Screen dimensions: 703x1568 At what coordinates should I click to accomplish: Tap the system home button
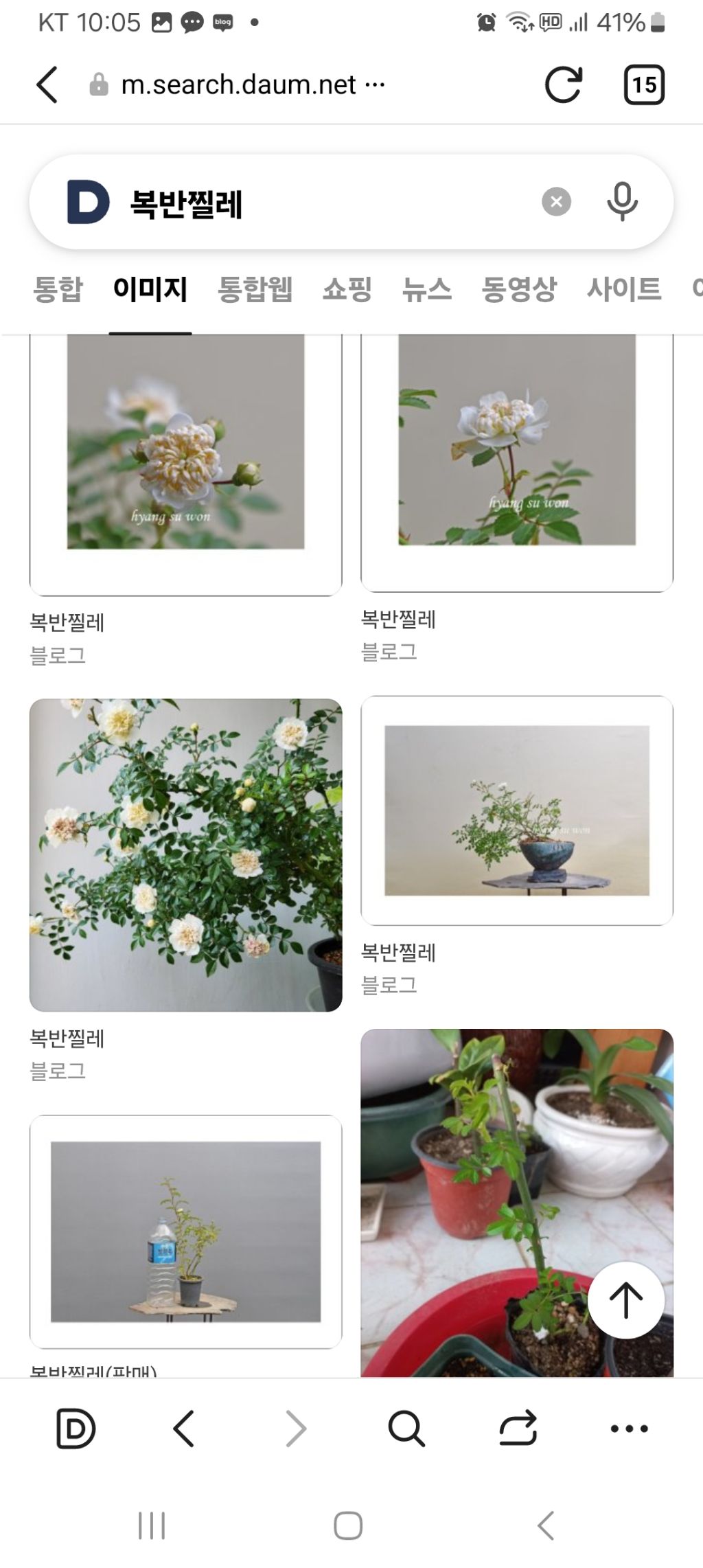[348, 1526]
